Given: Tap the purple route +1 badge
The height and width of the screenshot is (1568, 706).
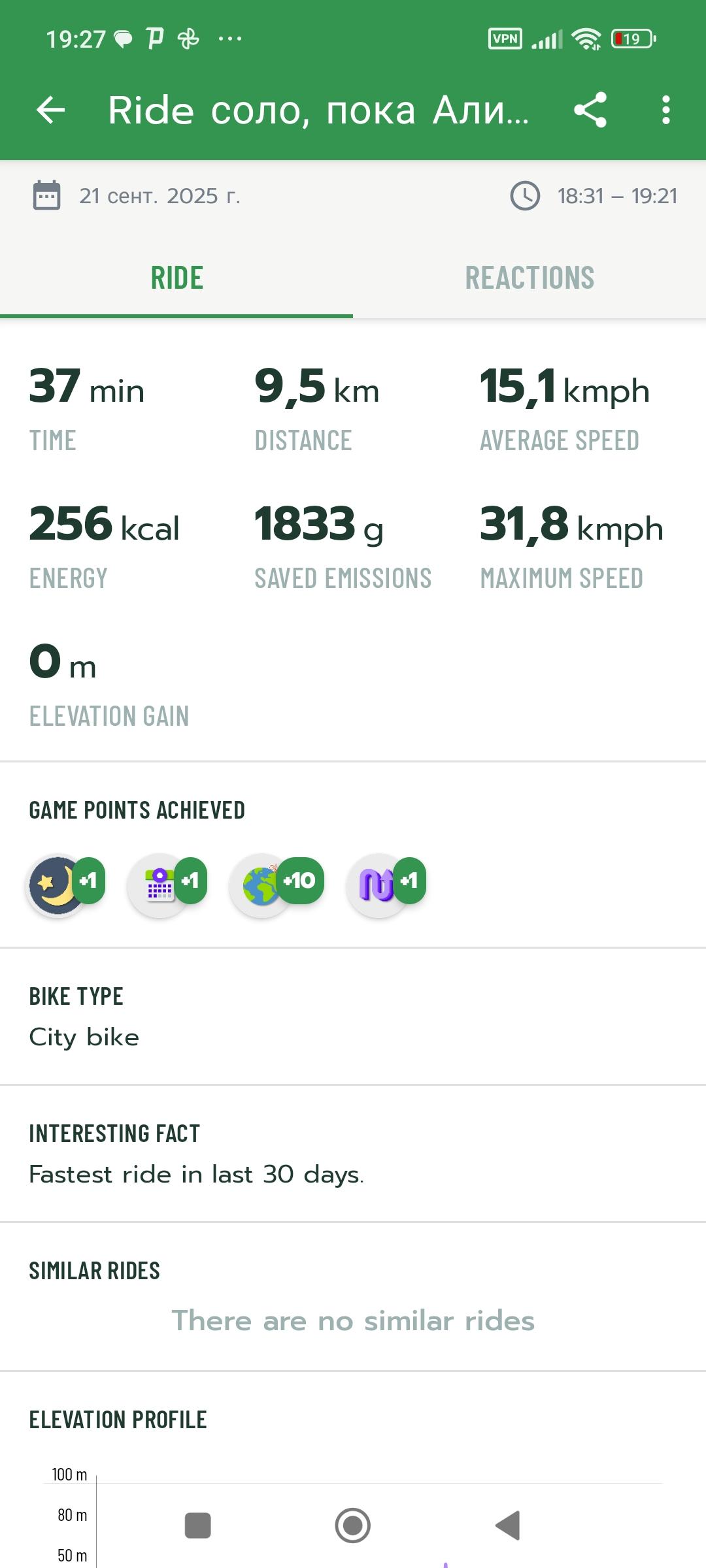Looking at the screenshot, I should [378, 885].
